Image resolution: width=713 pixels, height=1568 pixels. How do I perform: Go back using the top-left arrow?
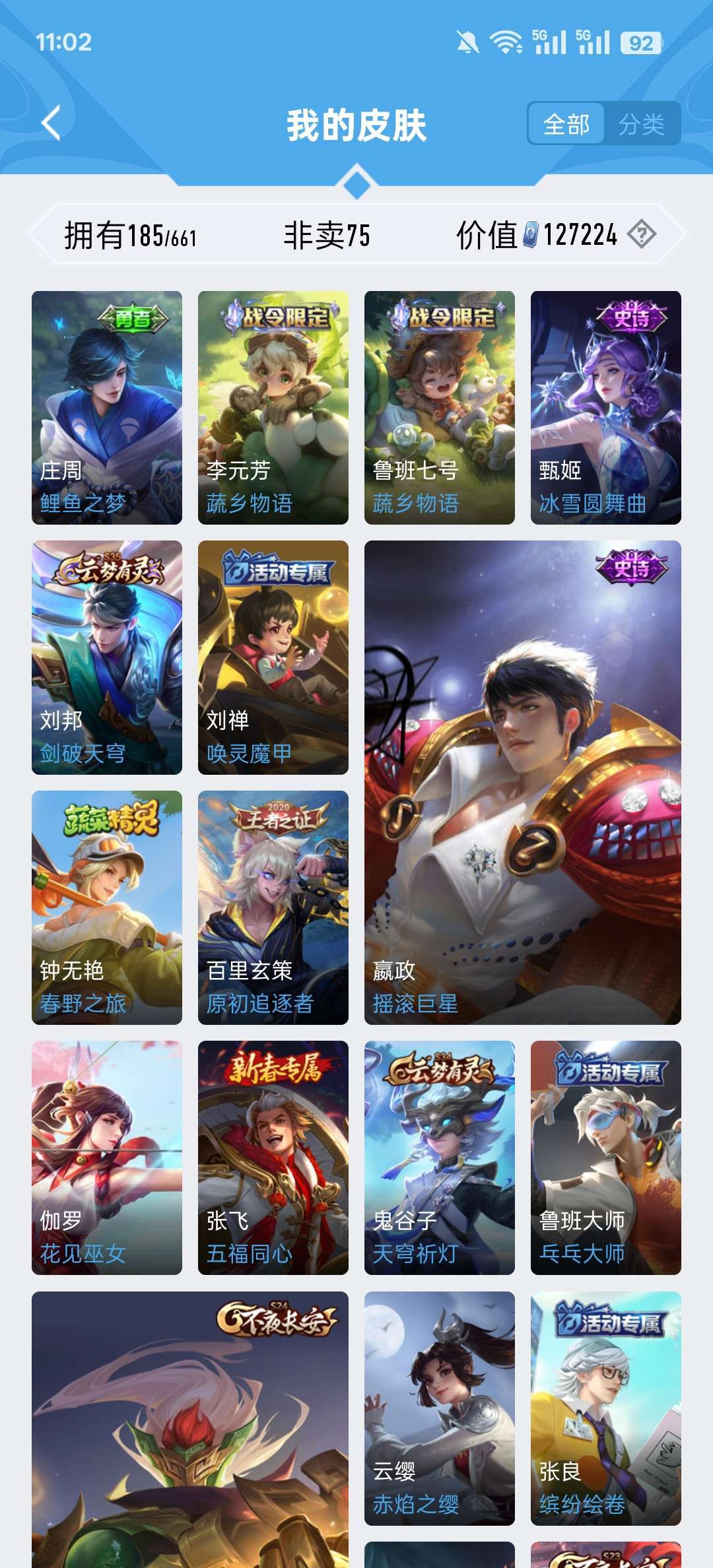click(51, 123)
